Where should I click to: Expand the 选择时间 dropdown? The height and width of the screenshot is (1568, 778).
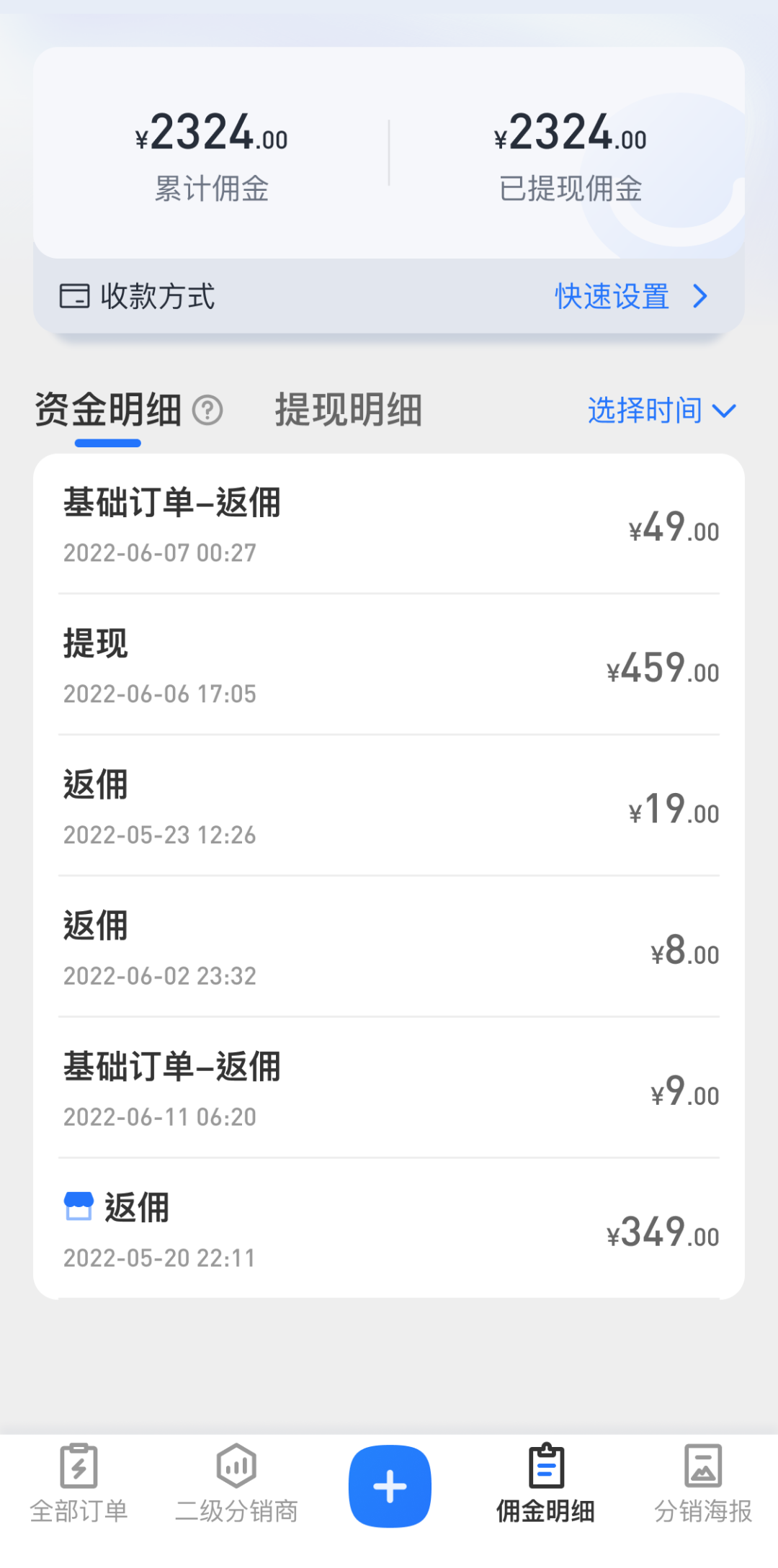click(x=661, y=411)
